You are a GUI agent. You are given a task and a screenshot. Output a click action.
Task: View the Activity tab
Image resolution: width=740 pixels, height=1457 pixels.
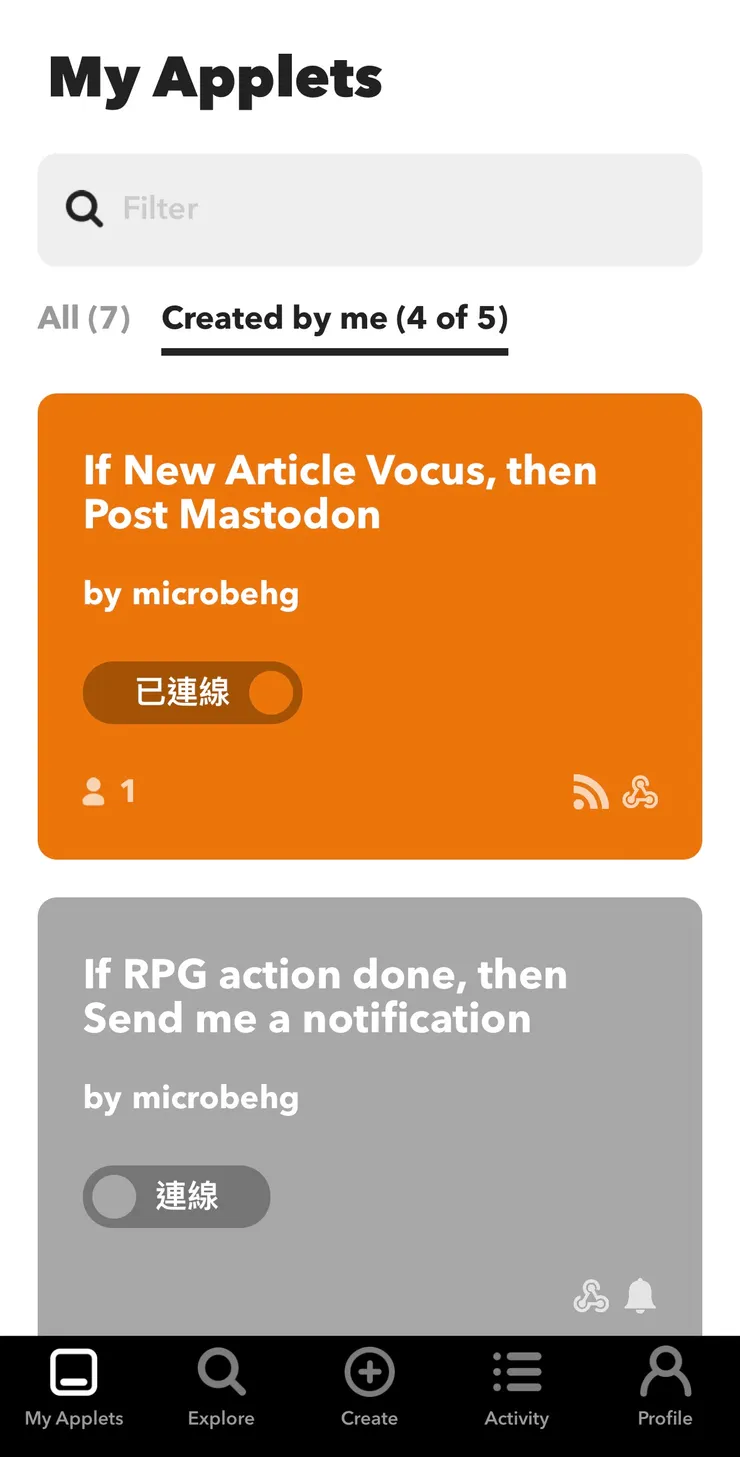click(x=517, y=1389)
